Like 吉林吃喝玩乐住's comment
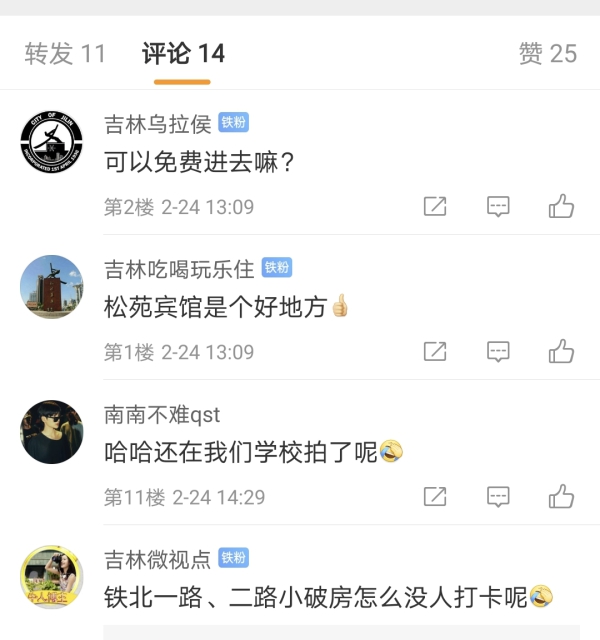Image resolution: width=600 pixels, height=640 pixels. [x=561, y=352]
